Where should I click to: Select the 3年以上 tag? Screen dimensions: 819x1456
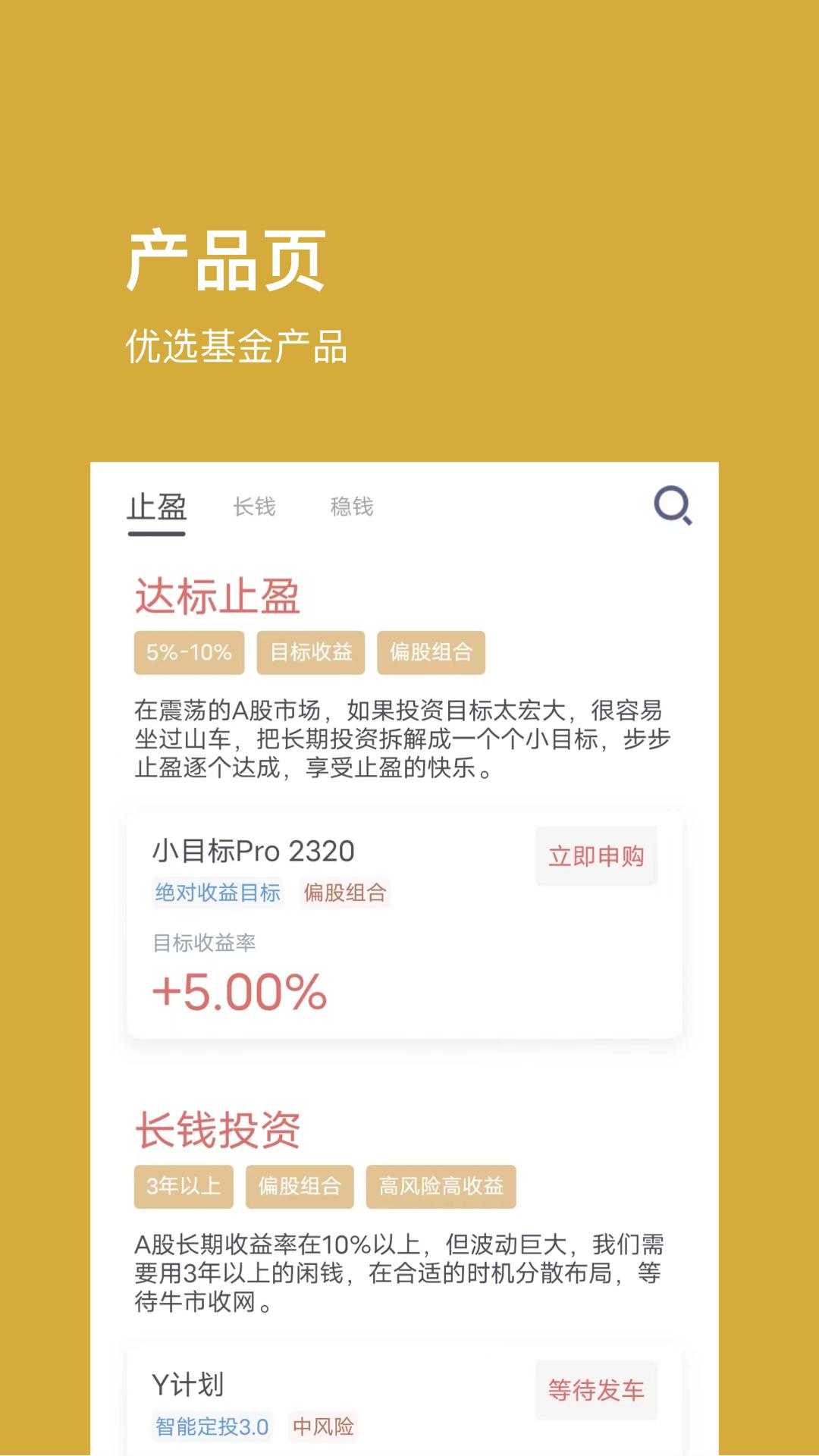(x=184, y=1187)
